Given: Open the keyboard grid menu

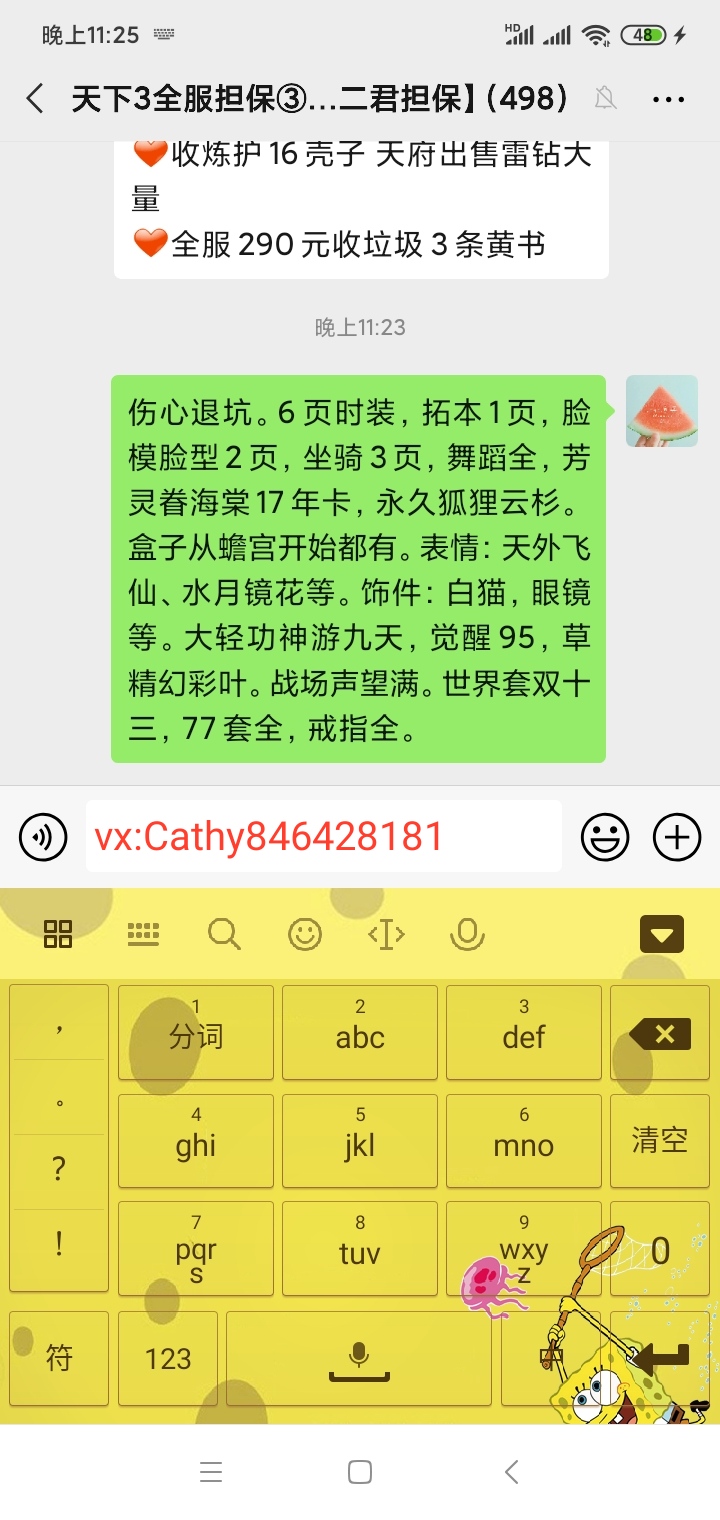Looking at the screenshot, I should pyautogui.click(x=58, y=935).
